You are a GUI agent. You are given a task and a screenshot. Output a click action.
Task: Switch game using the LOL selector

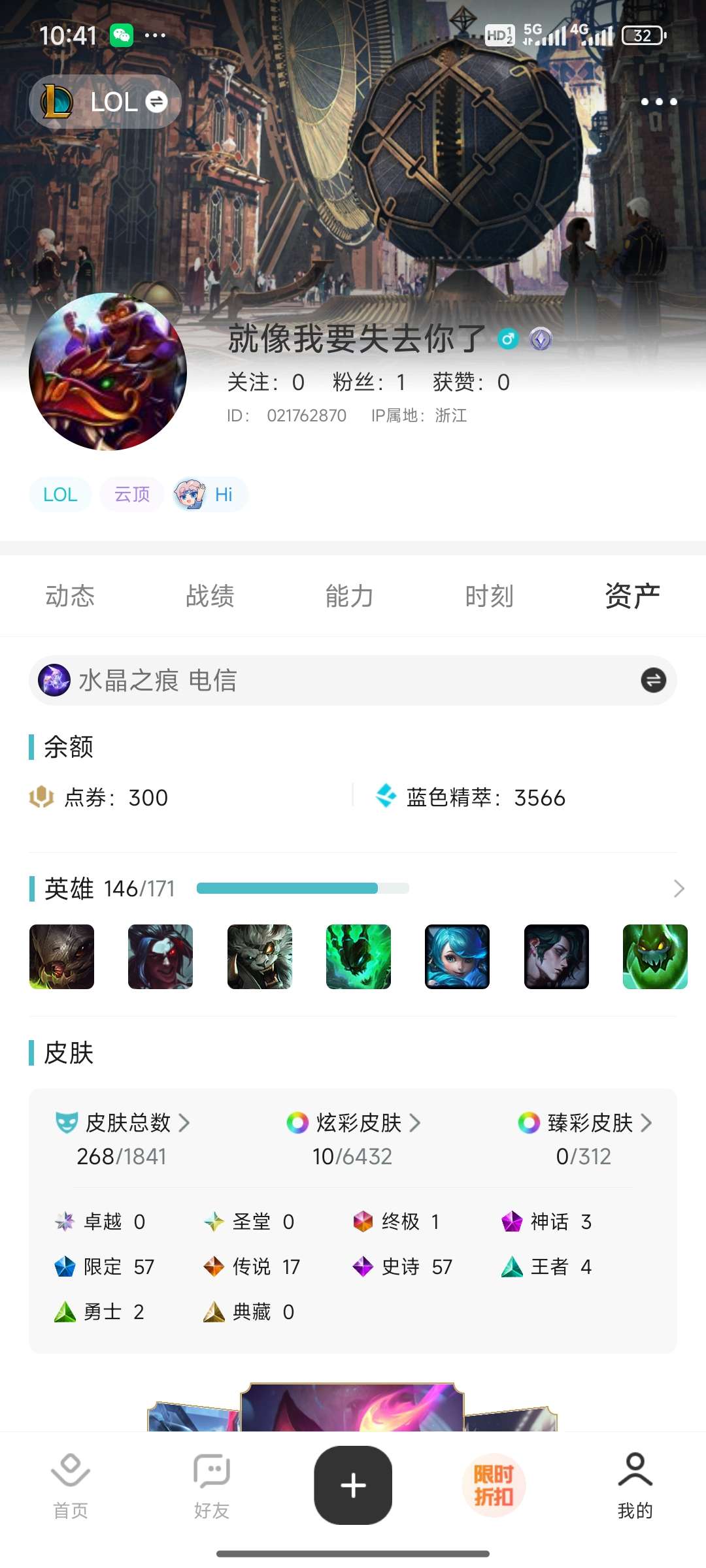[x=105, y=102]
